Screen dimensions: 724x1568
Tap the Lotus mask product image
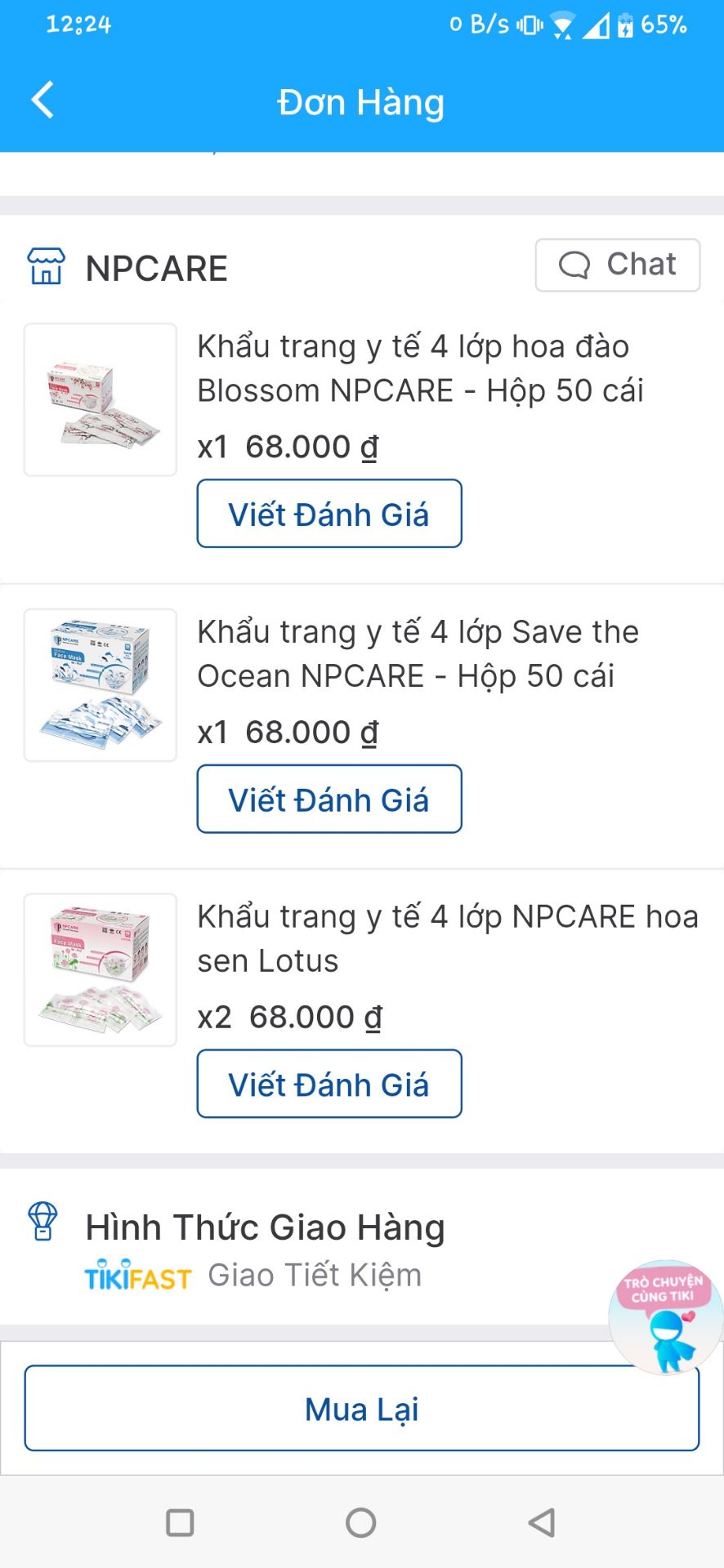(100, 969)
